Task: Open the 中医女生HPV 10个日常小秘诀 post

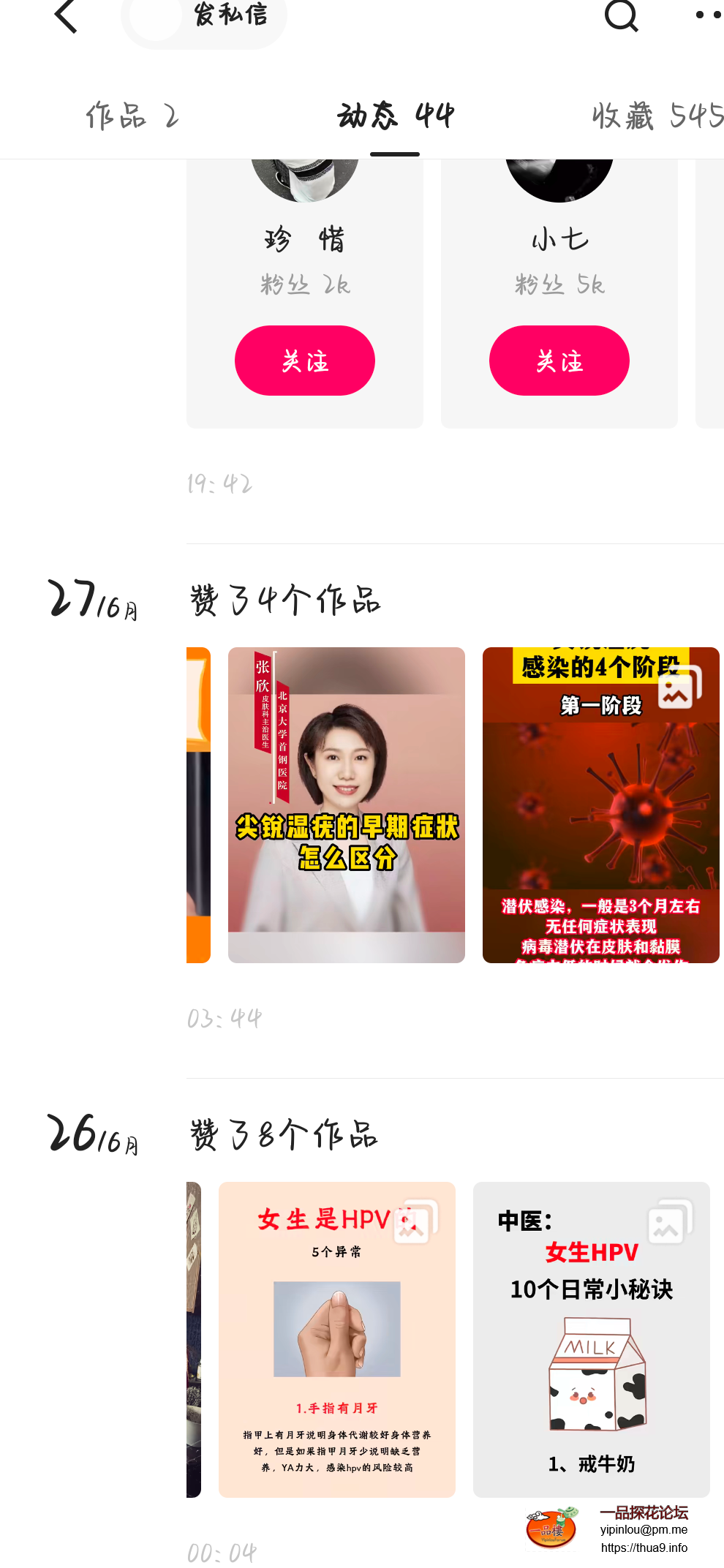Action: (591, 1339)
